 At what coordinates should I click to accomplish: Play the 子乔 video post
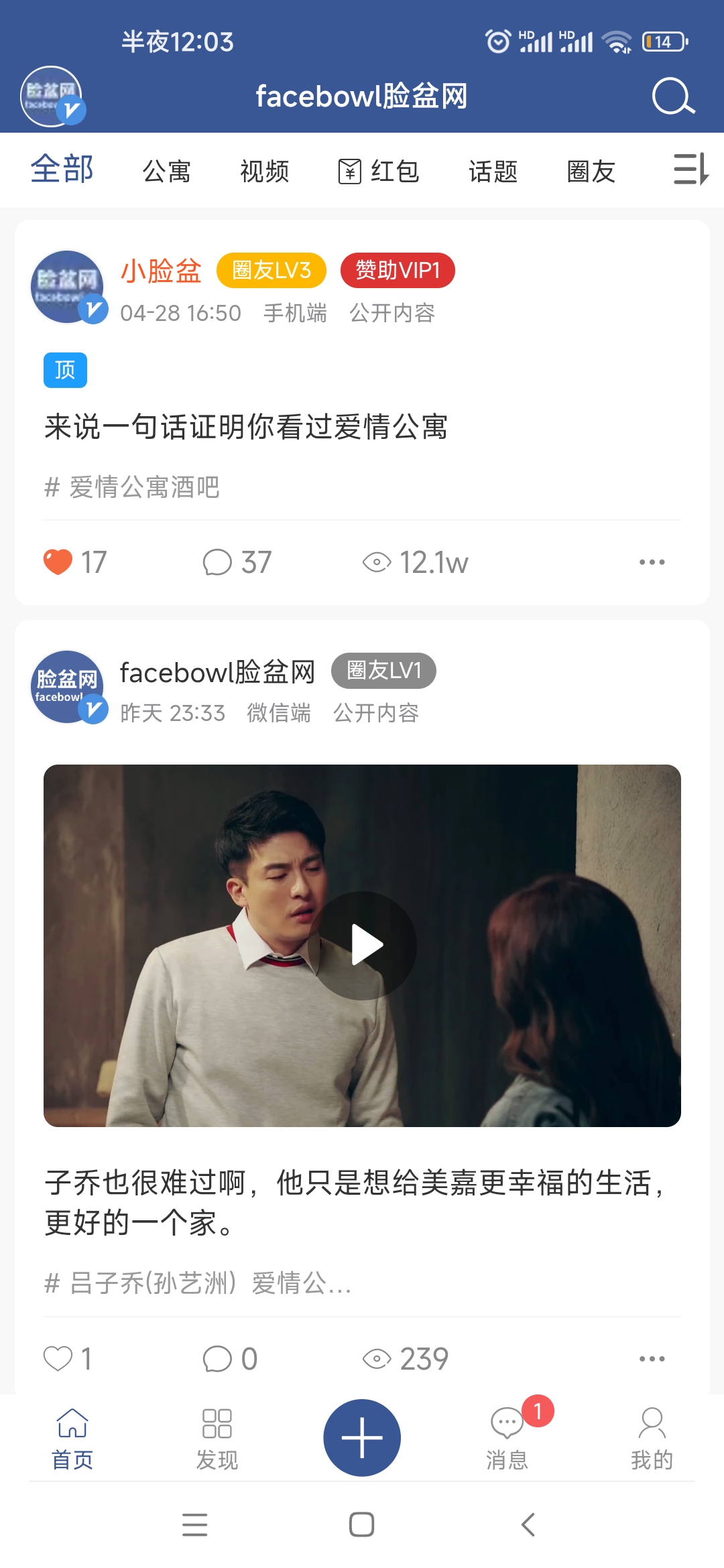point(363,945)
